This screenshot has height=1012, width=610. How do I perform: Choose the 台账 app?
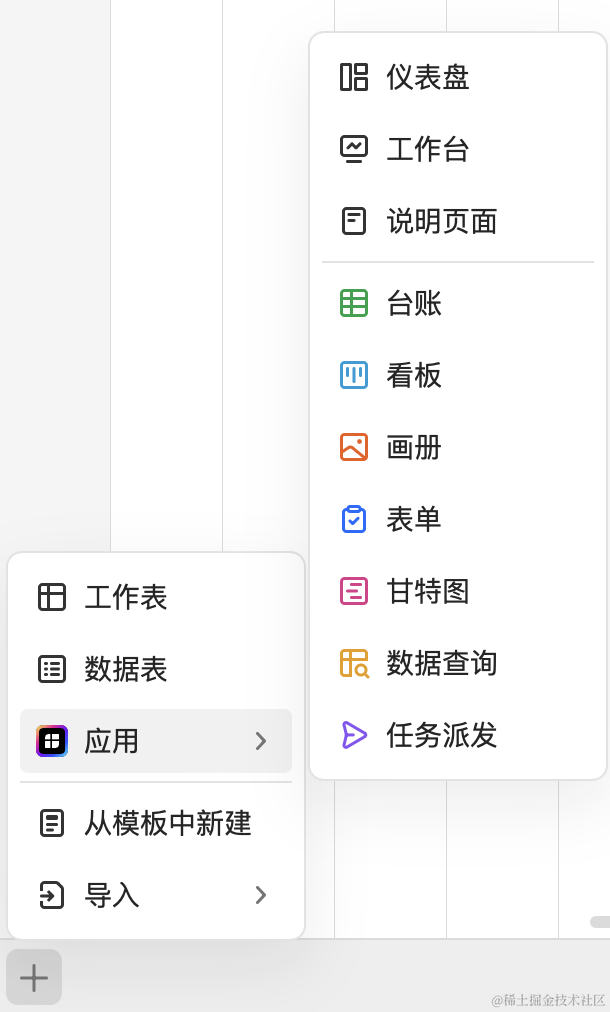coord(413,303)
